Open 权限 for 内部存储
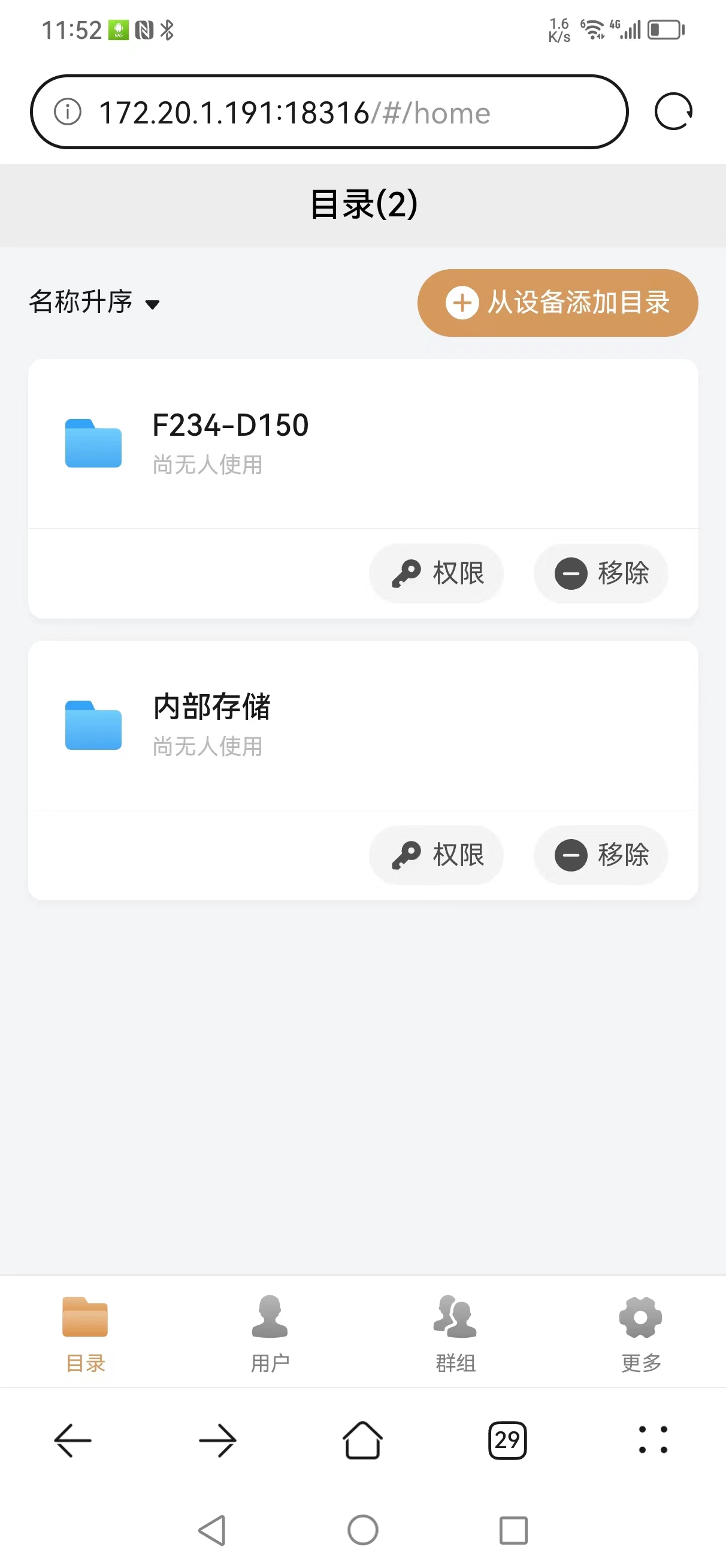 pyautogui.click(x=436, y=855)
